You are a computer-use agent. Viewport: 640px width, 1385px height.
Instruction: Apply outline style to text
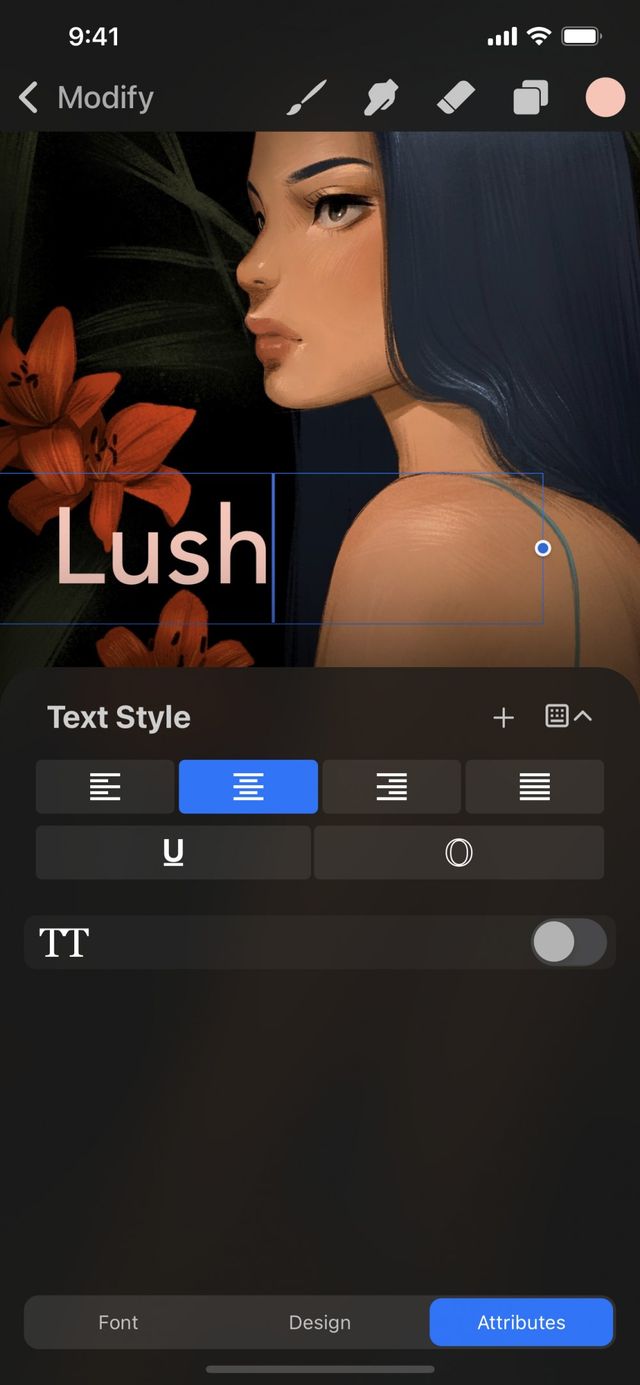[x=458, y=852]
